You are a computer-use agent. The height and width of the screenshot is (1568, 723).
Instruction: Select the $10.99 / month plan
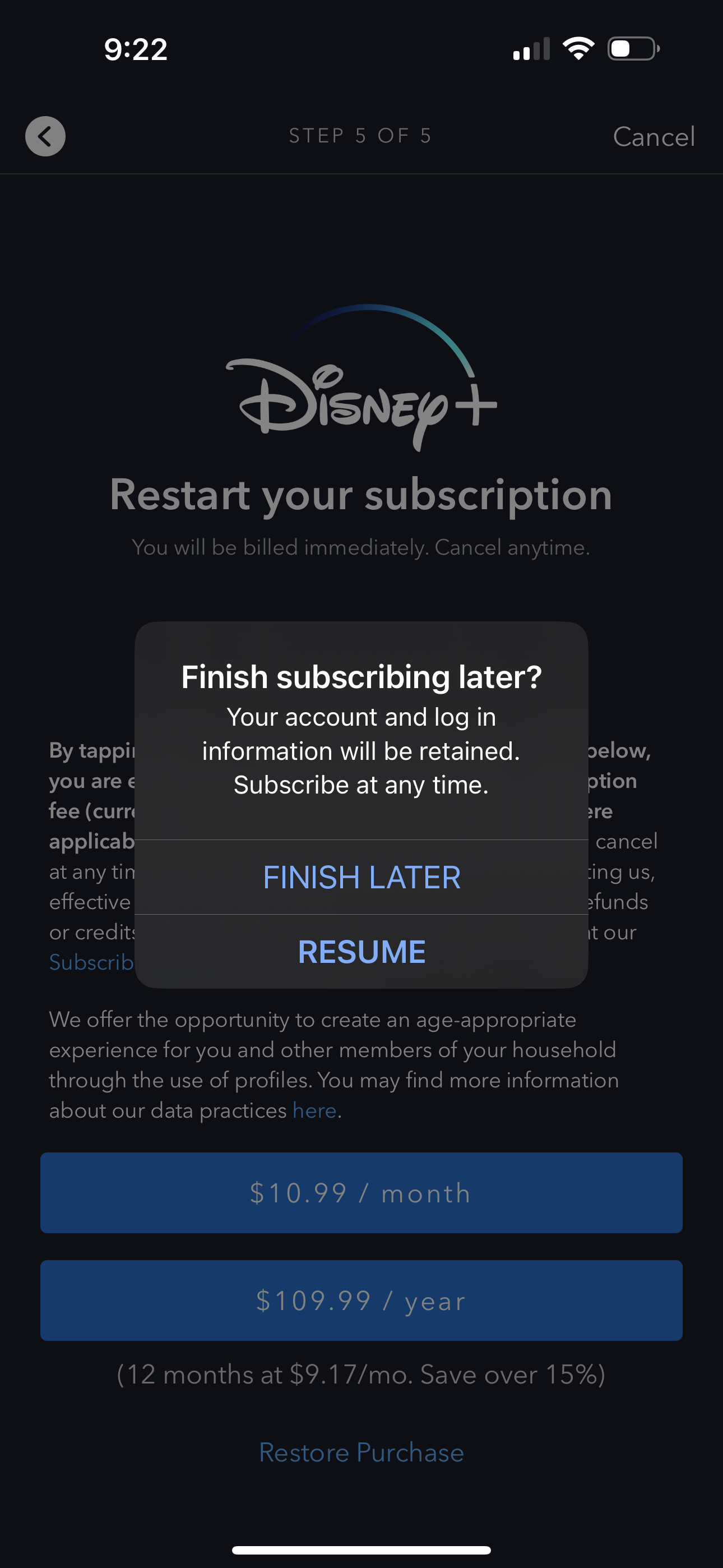click(x=361, y=1193)
